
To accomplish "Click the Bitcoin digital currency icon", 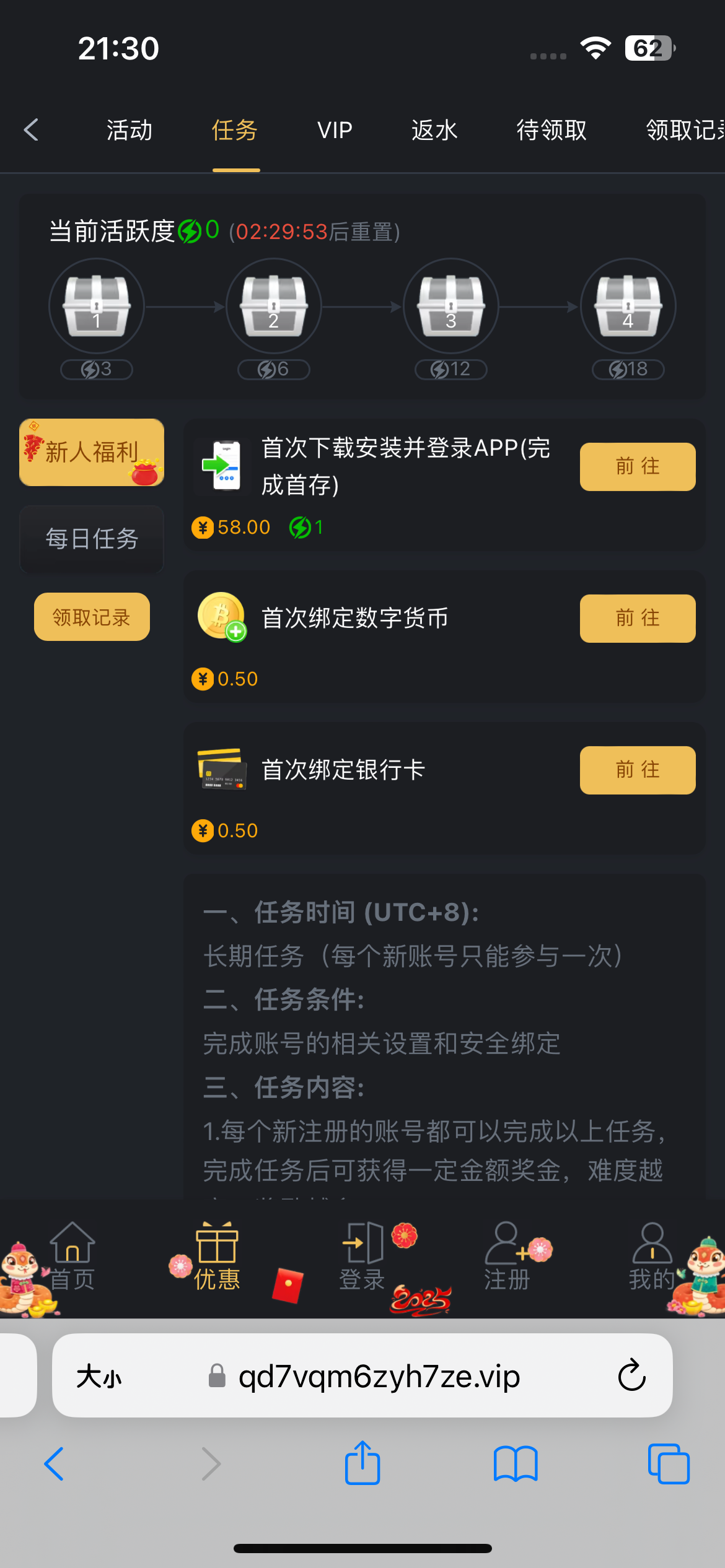I will (x=222, y=617).
